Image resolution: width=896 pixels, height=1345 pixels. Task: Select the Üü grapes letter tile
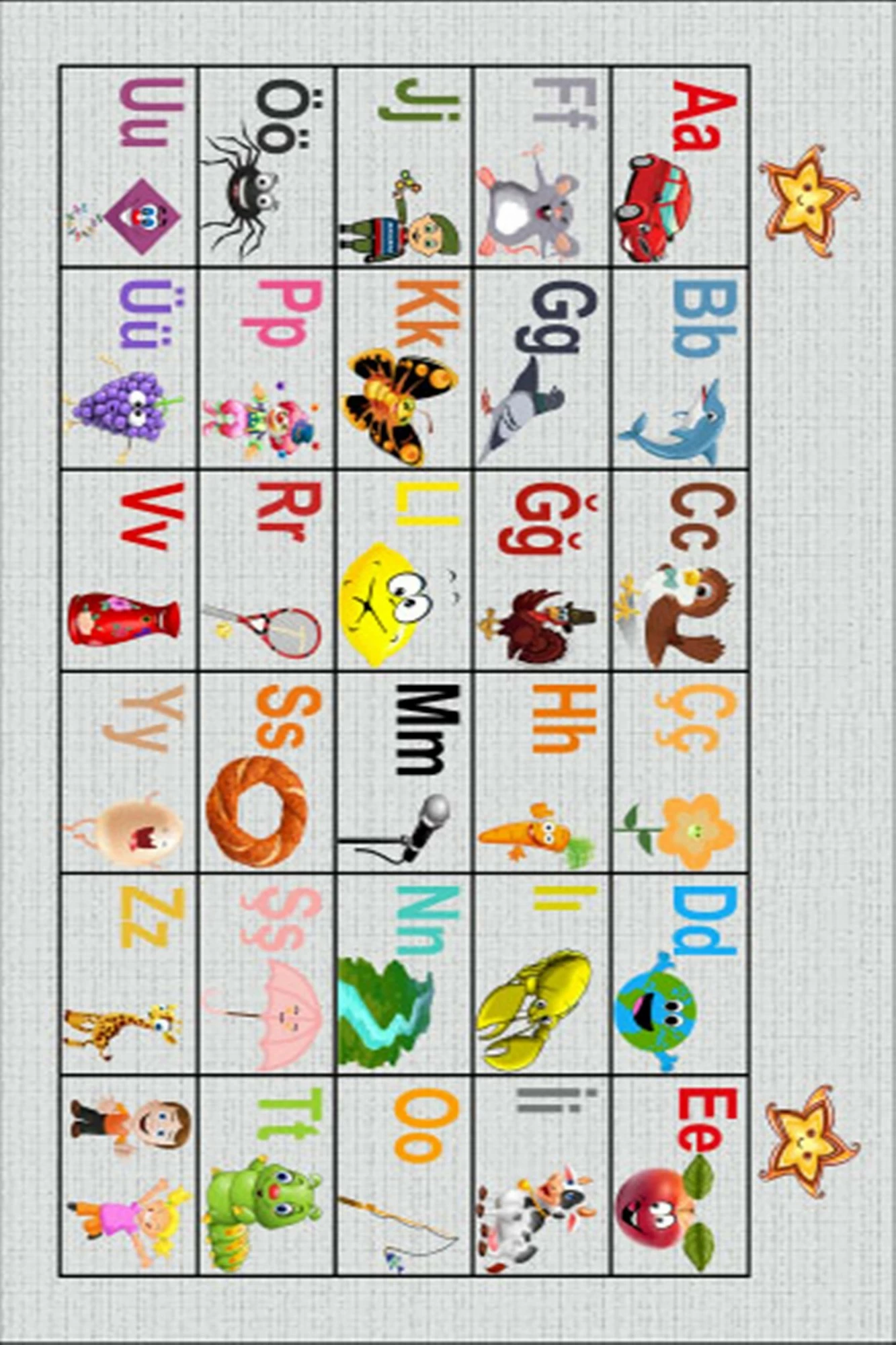[x=129, y=369]
